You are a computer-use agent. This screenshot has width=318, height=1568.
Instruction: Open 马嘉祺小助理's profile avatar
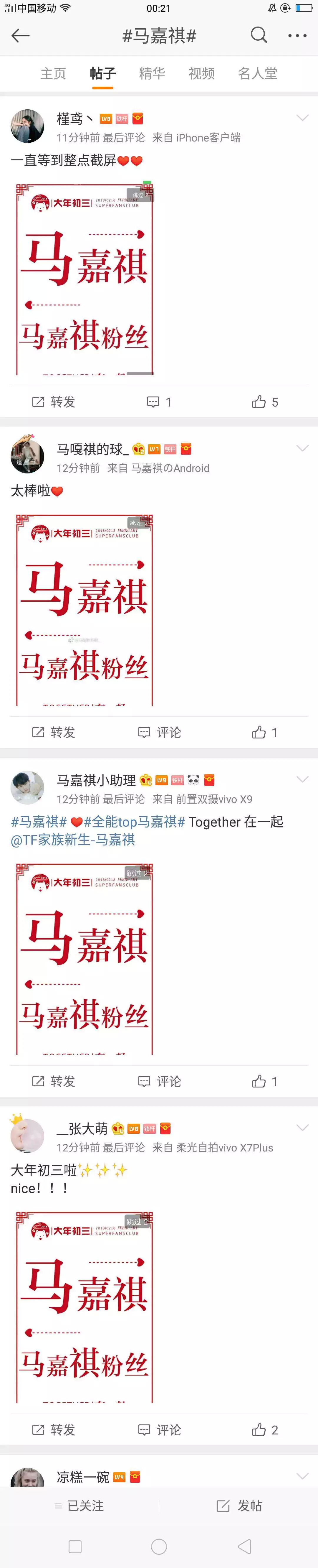tap(27, 788)
